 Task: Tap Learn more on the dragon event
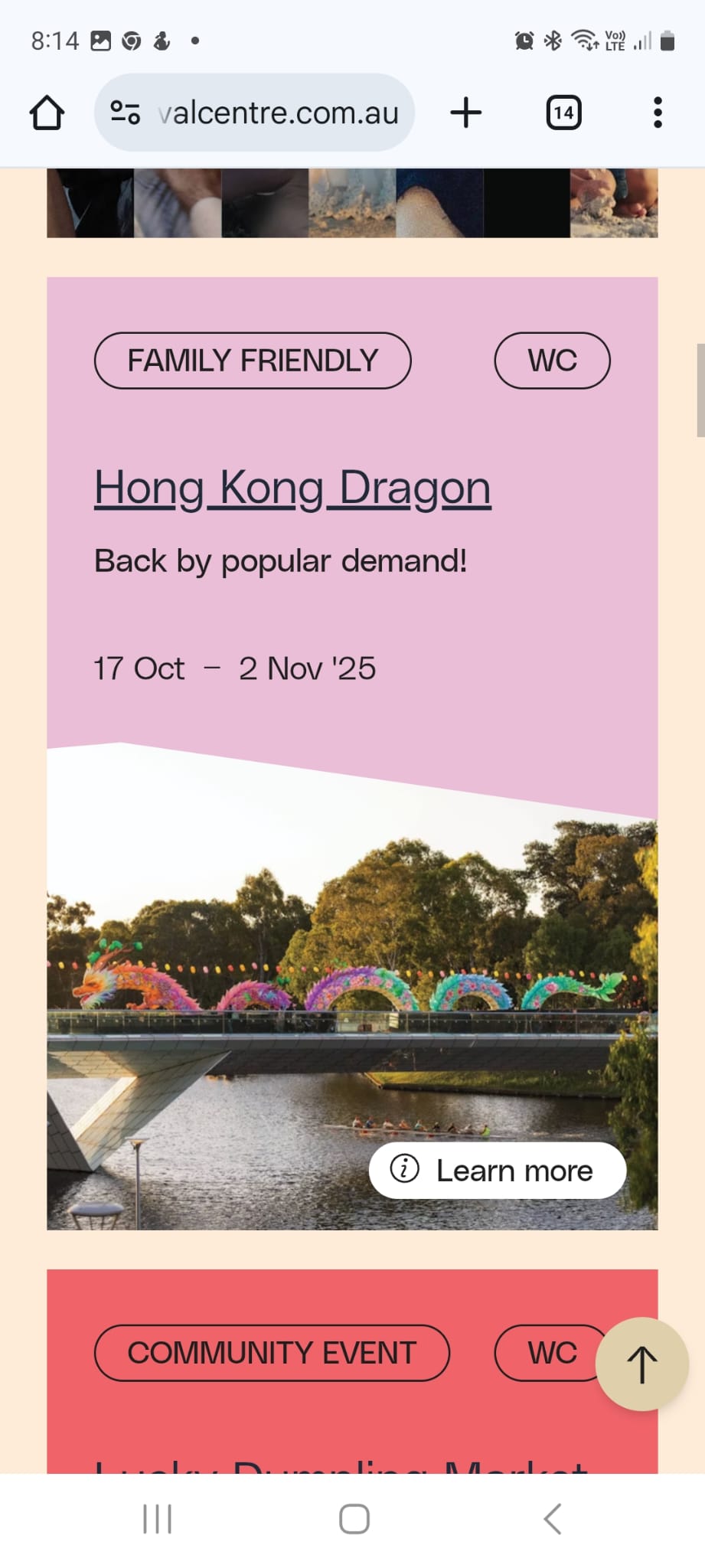point(498,1171)
